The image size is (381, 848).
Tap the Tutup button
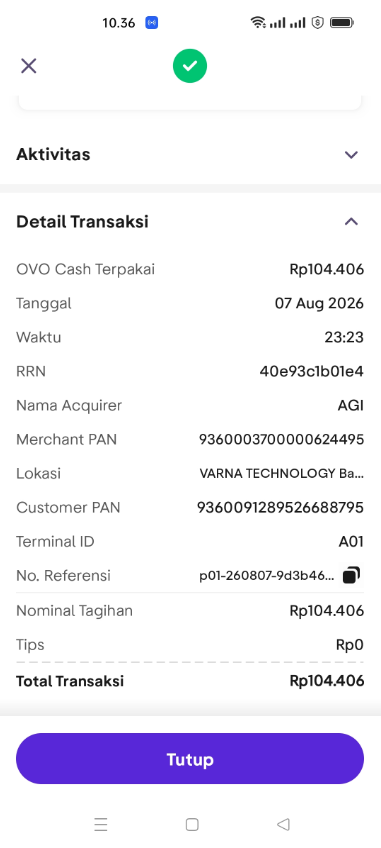[190, 758]
